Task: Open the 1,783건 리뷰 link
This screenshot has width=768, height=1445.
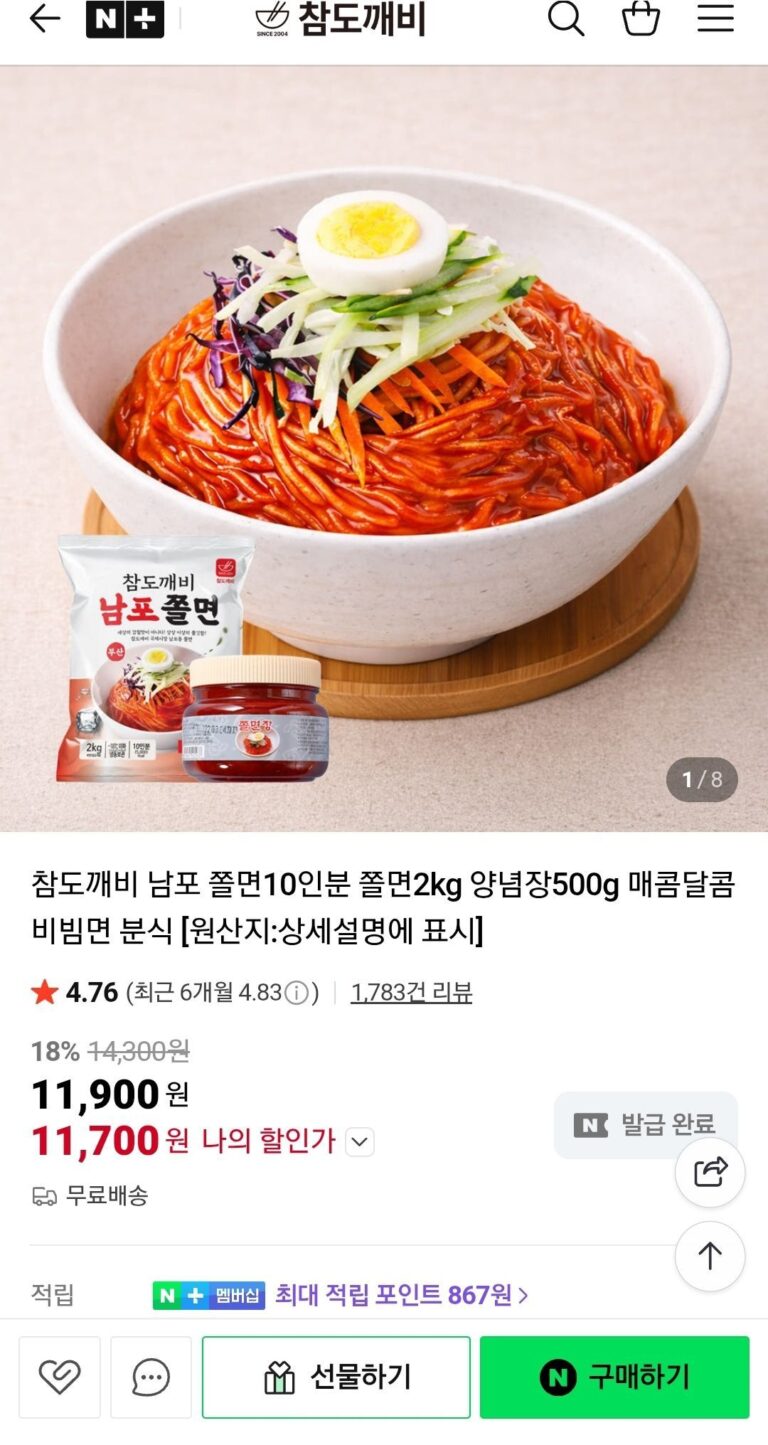Action: point(411,992)
